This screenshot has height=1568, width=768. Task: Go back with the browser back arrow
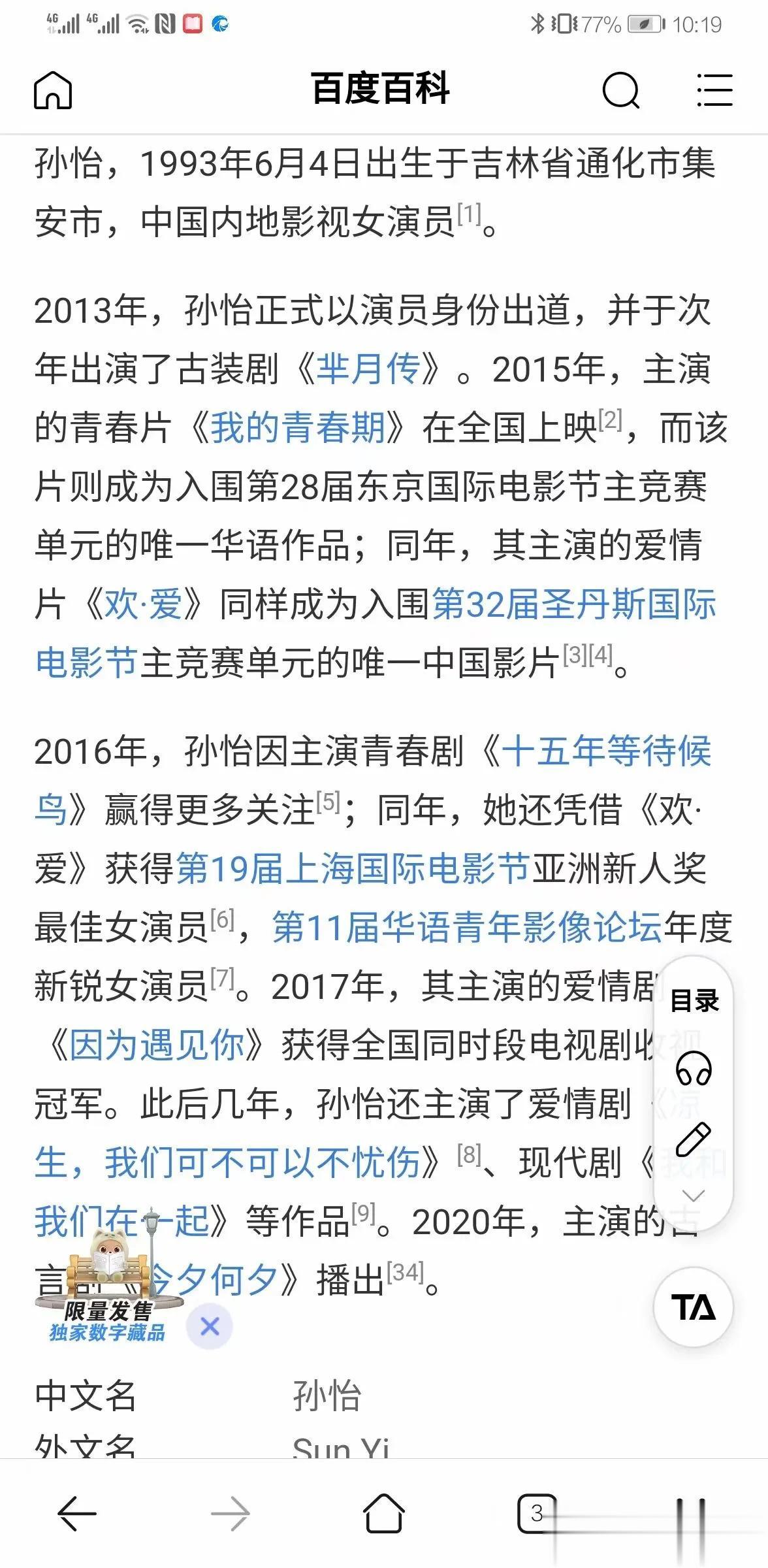77,1513
